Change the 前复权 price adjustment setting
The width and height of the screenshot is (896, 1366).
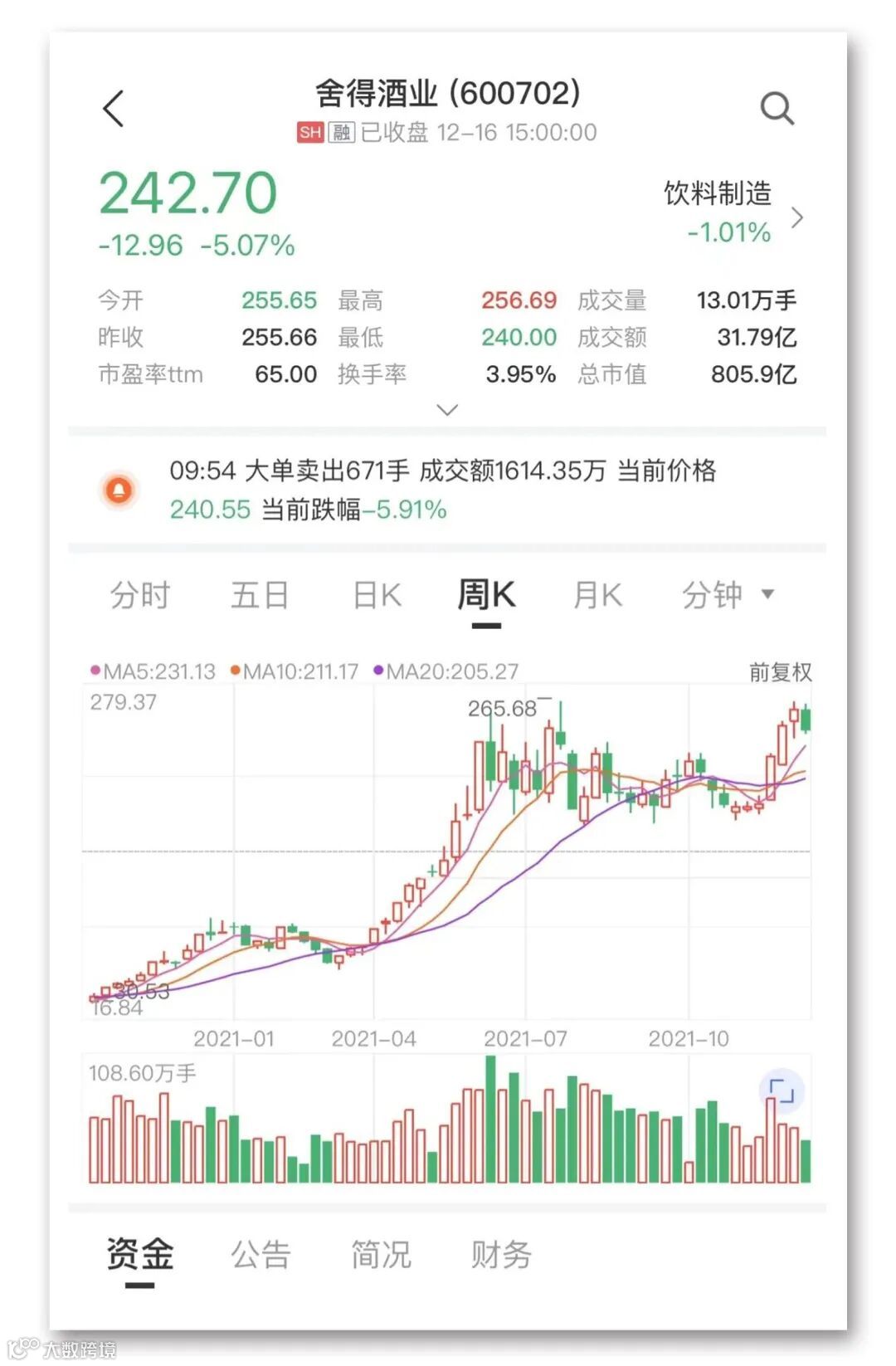780,671
